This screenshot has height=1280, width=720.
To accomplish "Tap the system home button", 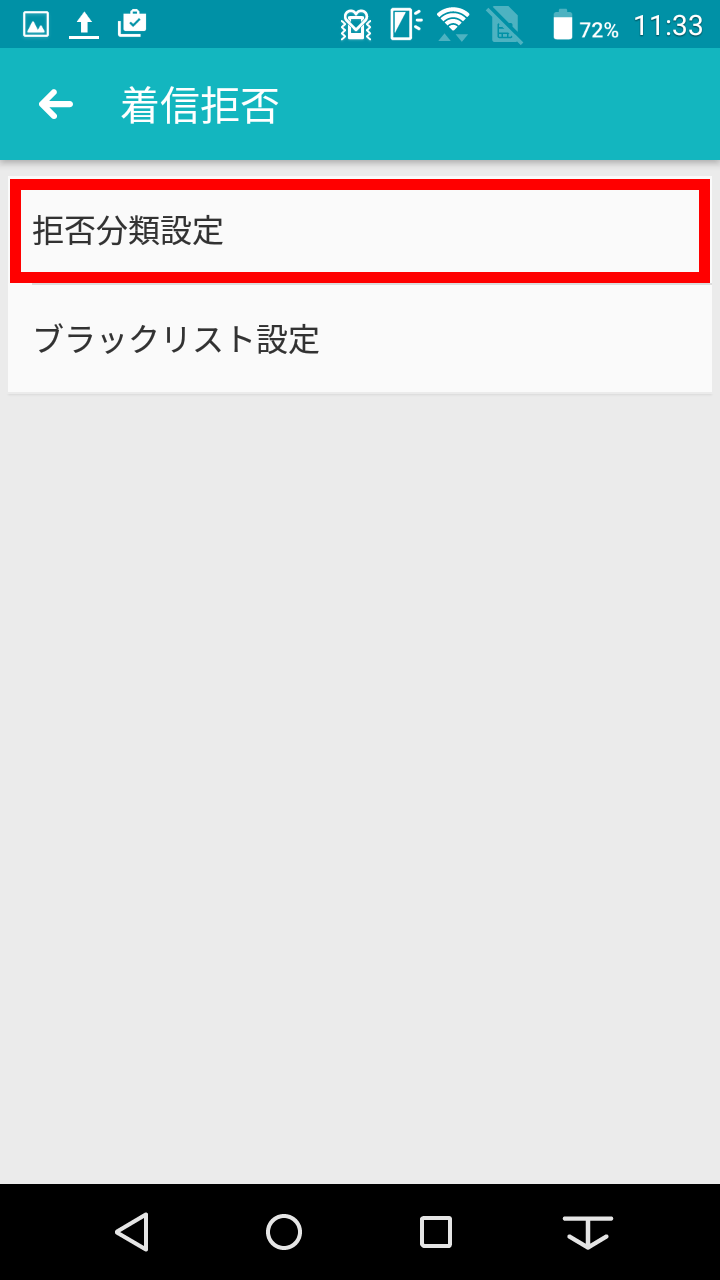I will pyautogui.click(x=284, y=1231).
